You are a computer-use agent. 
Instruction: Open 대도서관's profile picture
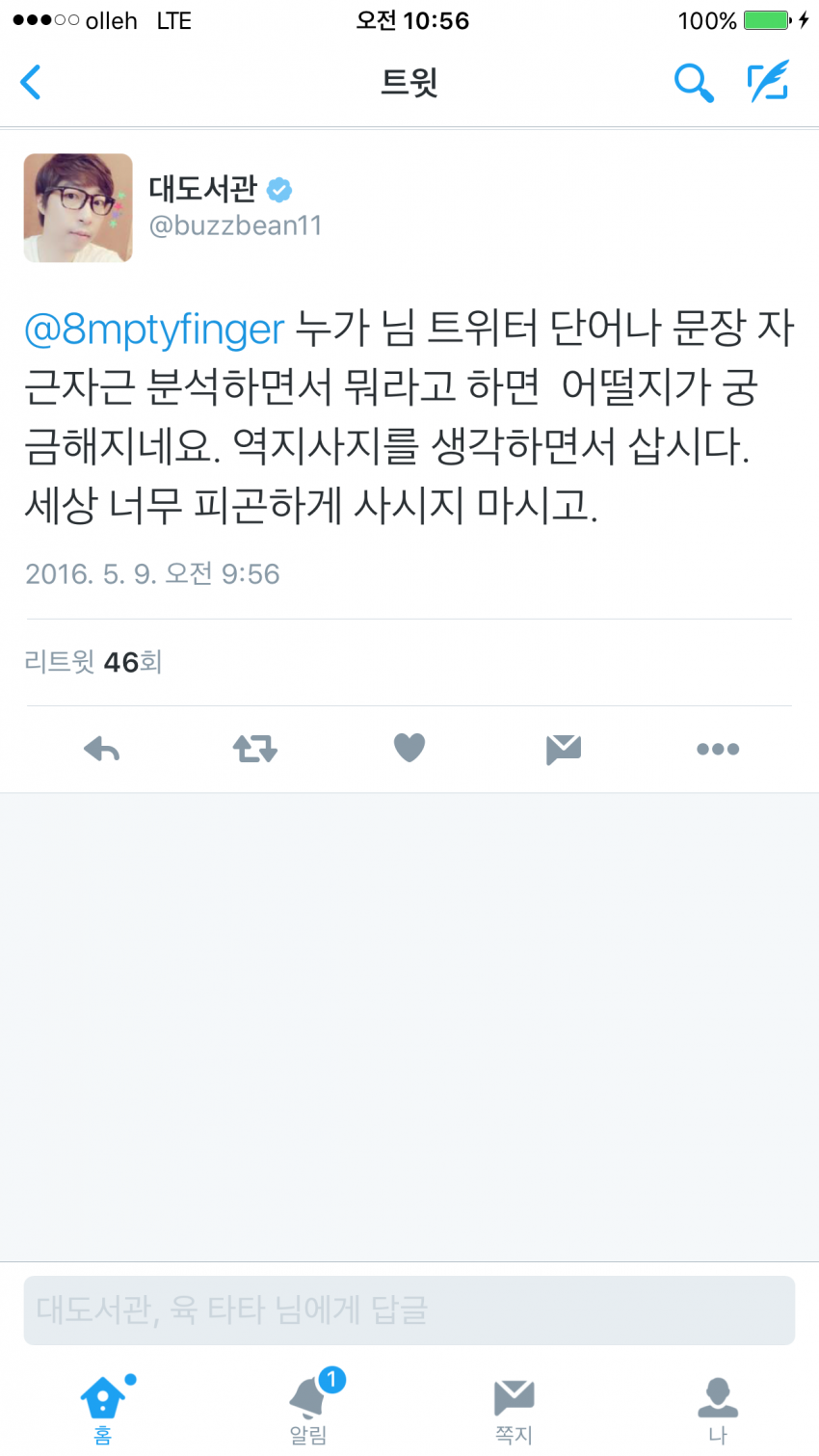pyautogui.click(x=78, y=208)
